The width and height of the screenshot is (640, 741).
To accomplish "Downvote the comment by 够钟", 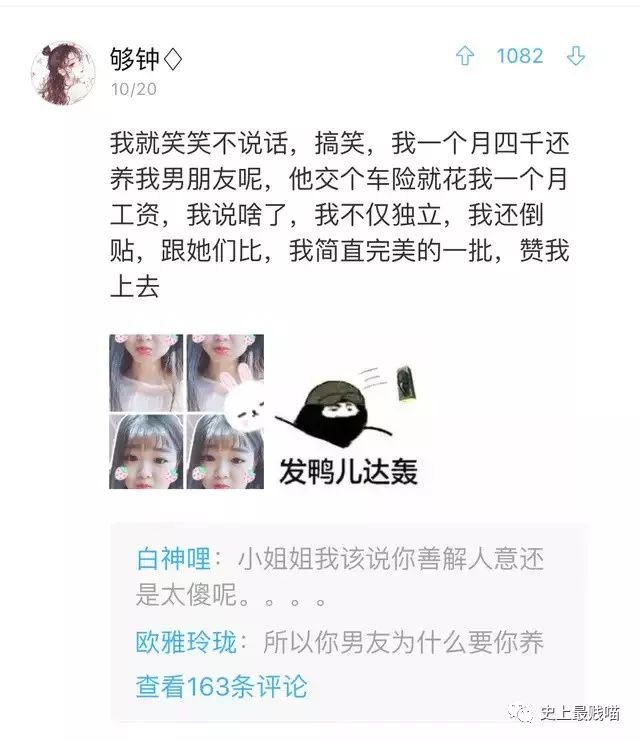I will point(575,57).
